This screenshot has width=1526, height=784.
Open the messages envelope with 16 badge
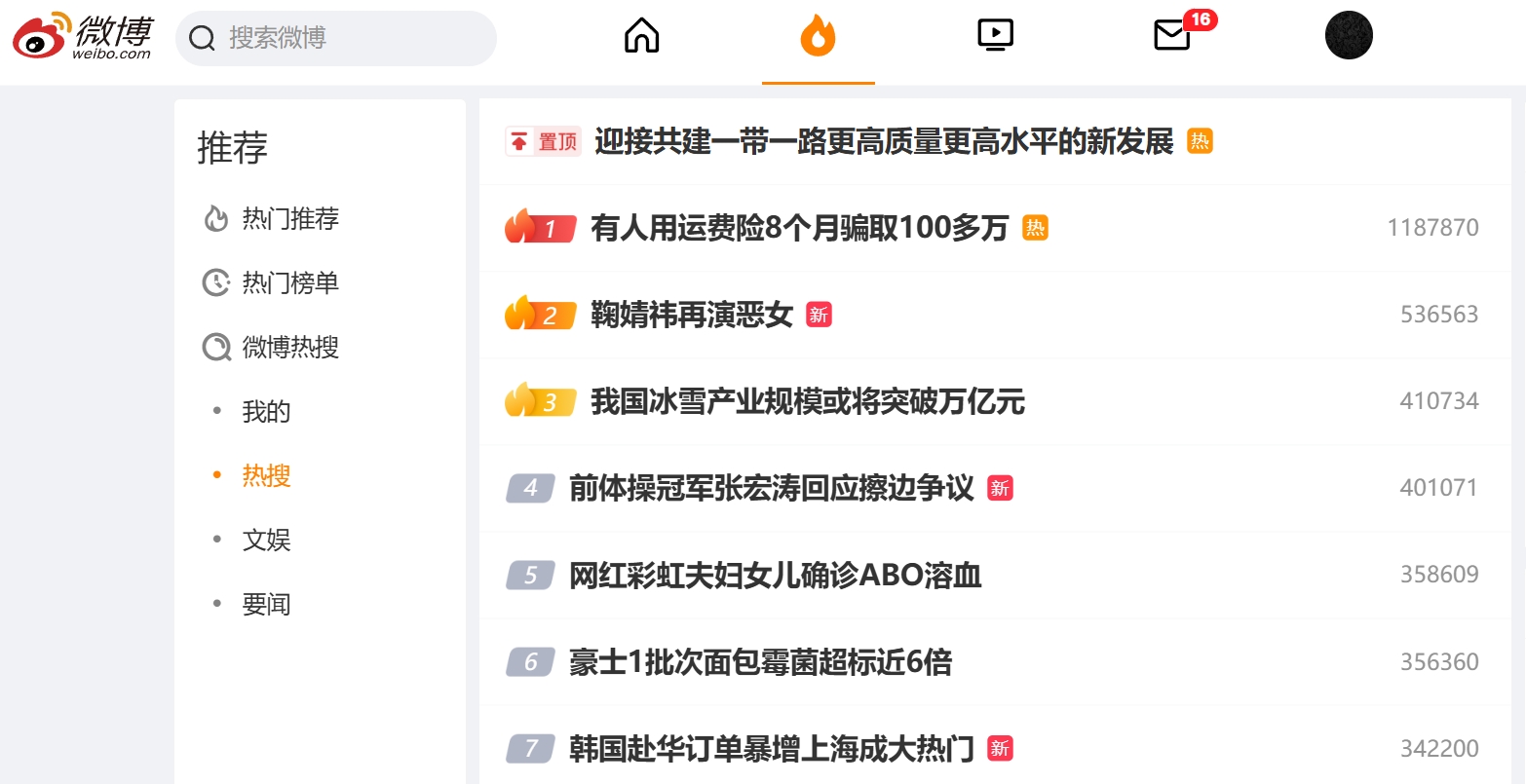[1172, 36]
